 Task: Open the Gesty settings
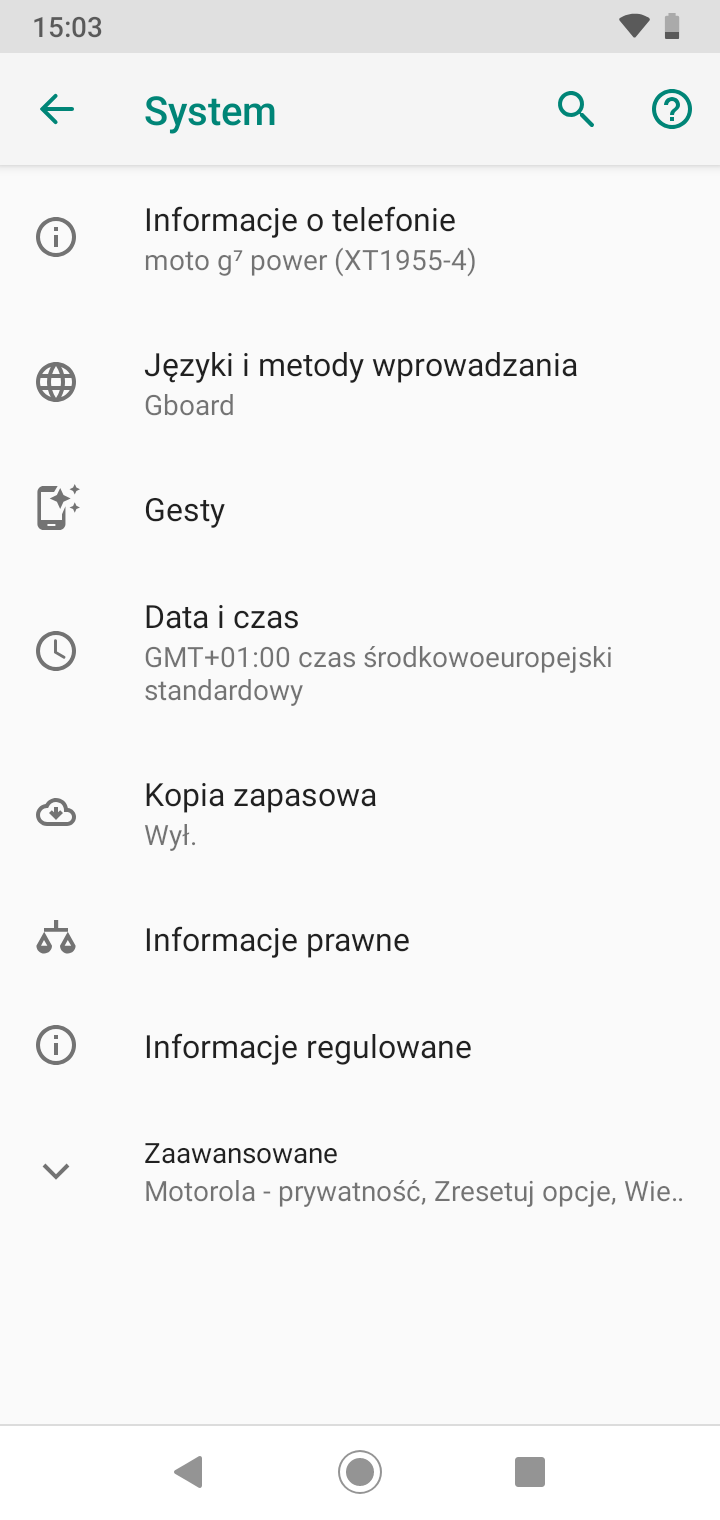(360, 509)
